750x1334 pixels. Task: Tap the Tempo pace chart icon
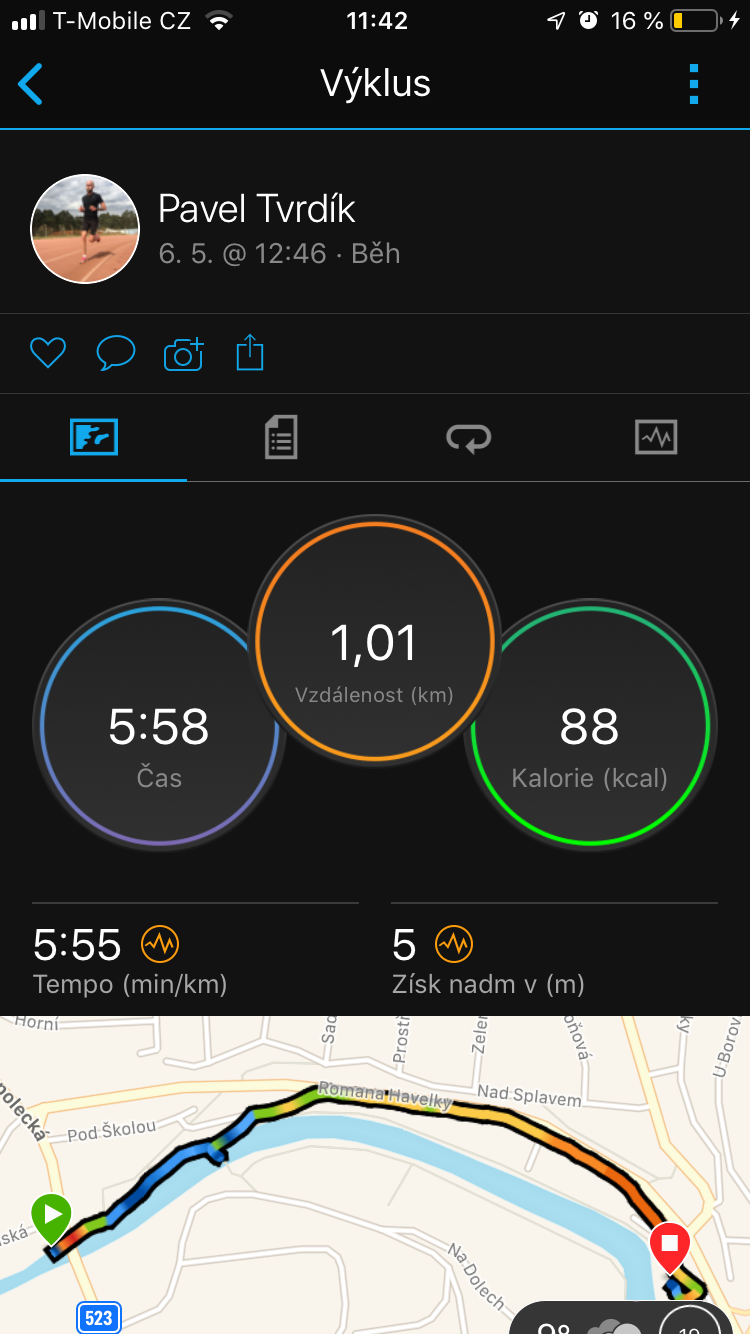160,943
